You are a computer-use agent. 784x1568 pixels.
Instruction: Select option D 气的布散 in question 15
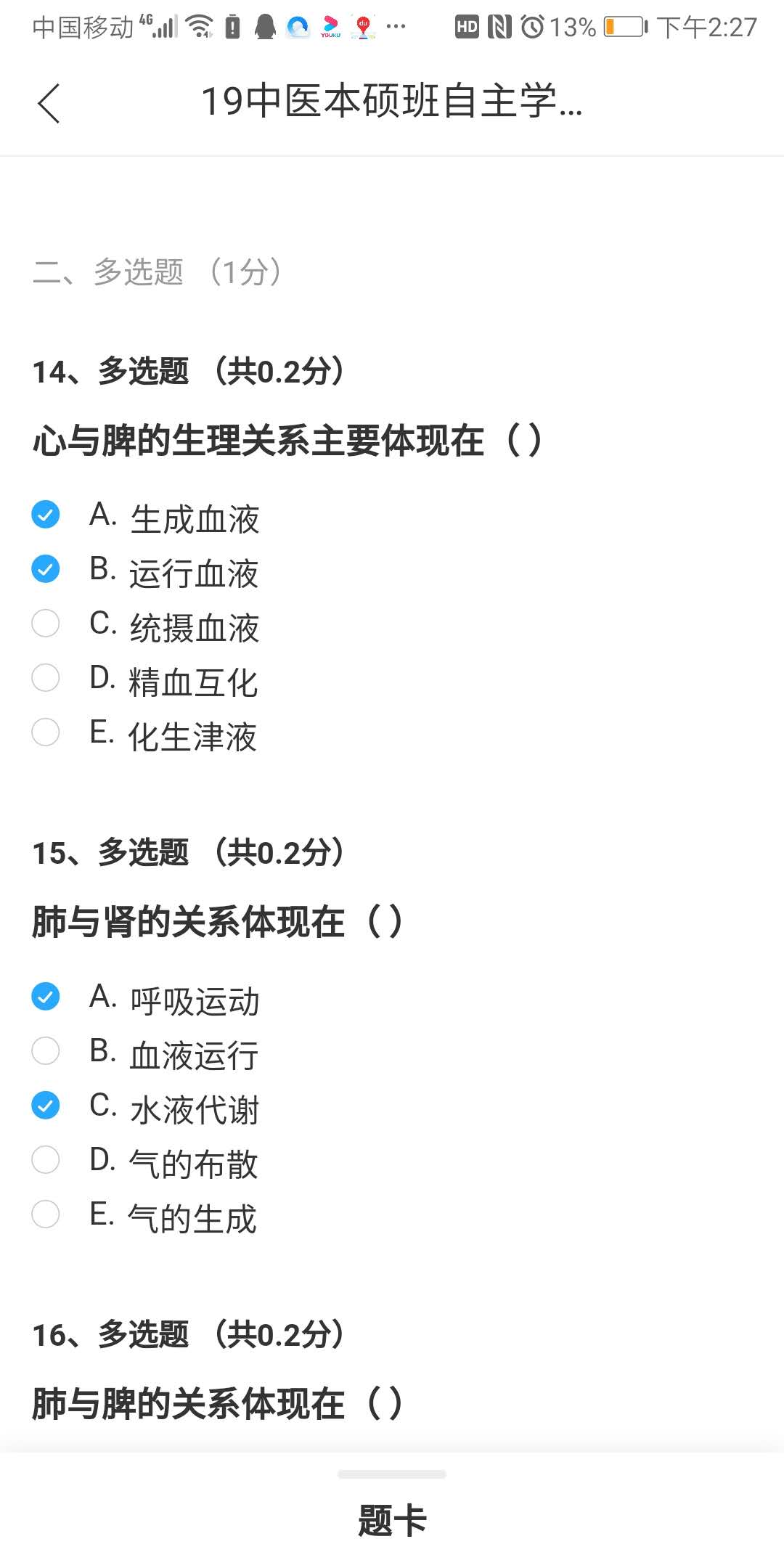[46, 1160]
